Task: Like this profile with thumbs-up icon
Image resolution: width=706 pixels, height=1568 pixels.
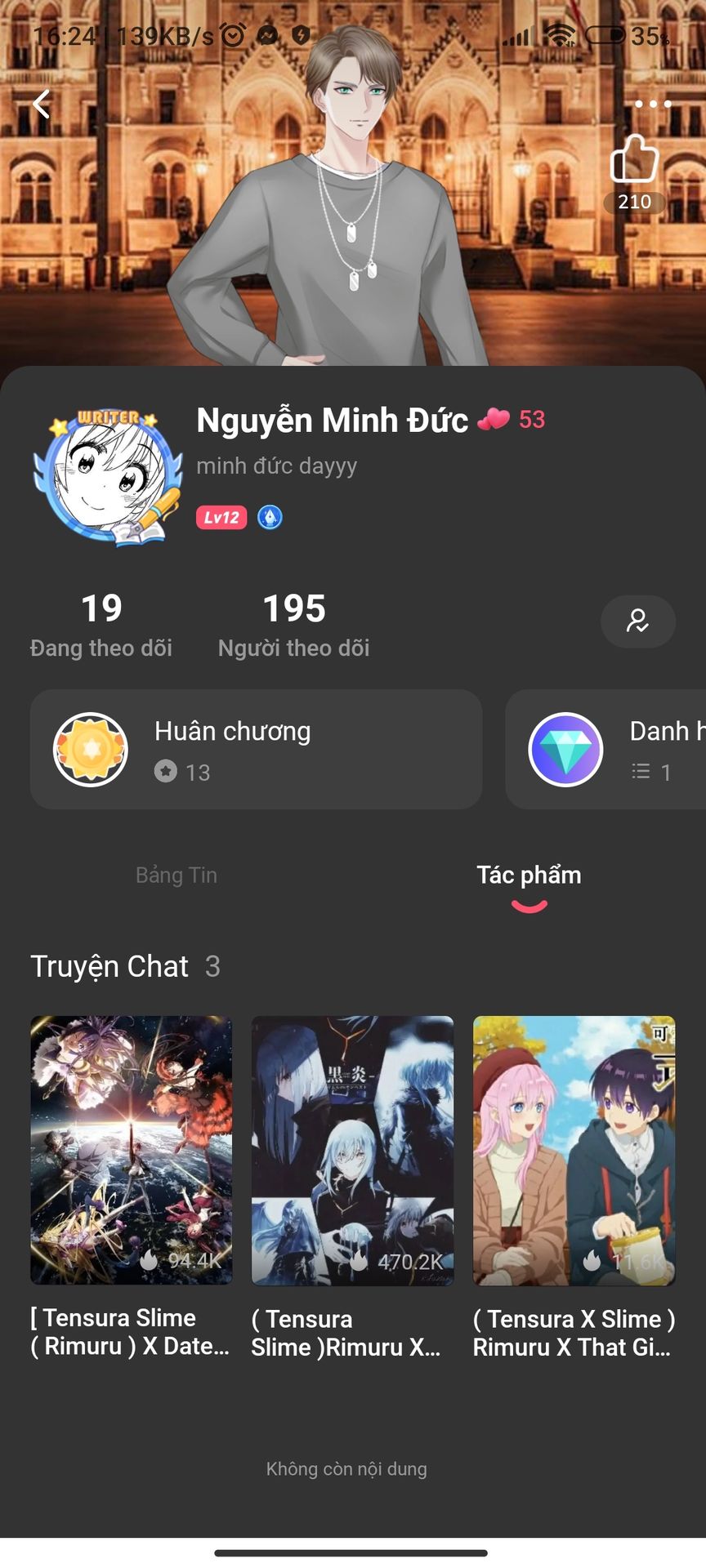Action: tap(634, 160)
